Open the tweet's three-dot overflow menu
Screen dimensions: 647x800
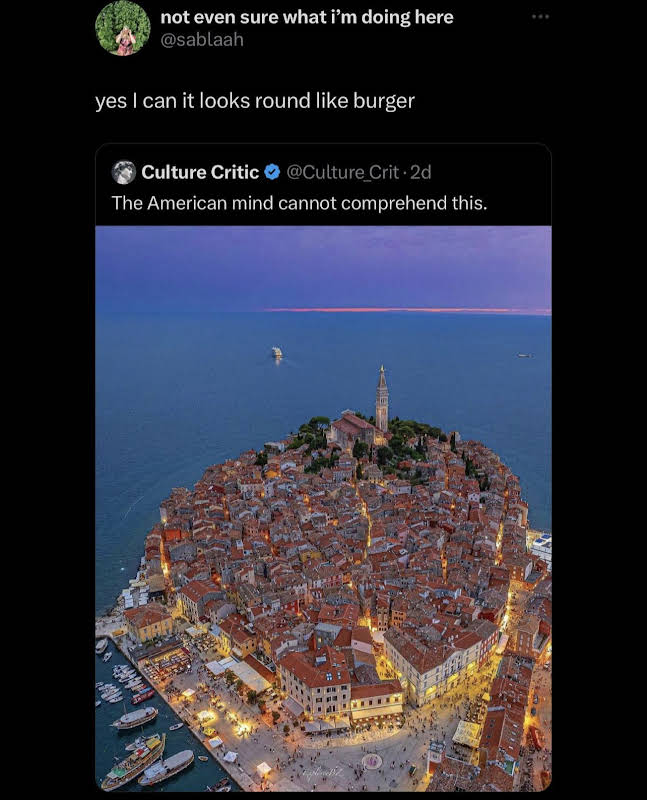pyautogui.click(x=540, y=17)
